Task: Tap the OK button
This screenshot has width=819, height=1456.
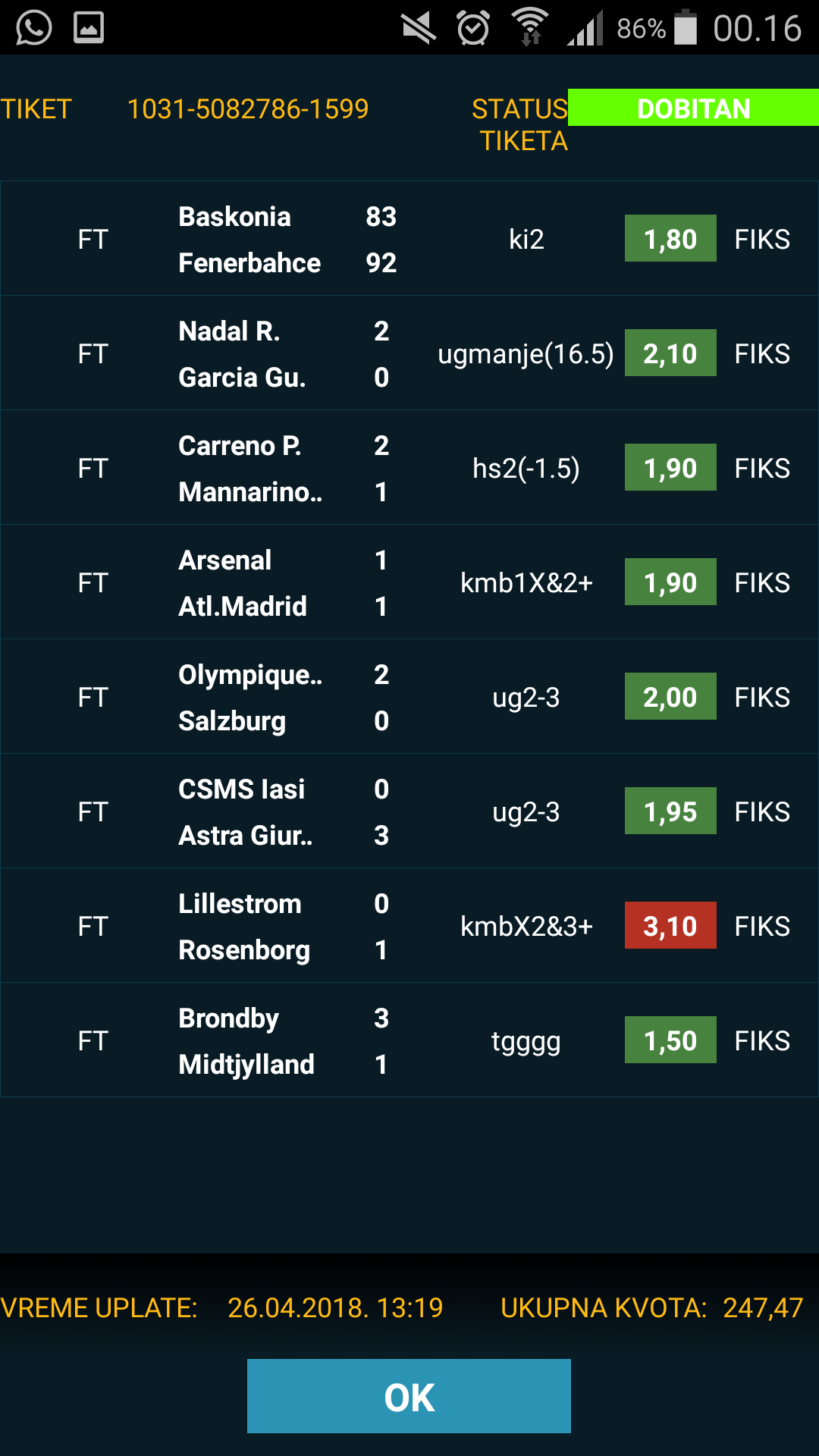Action: pos(409,1396)
